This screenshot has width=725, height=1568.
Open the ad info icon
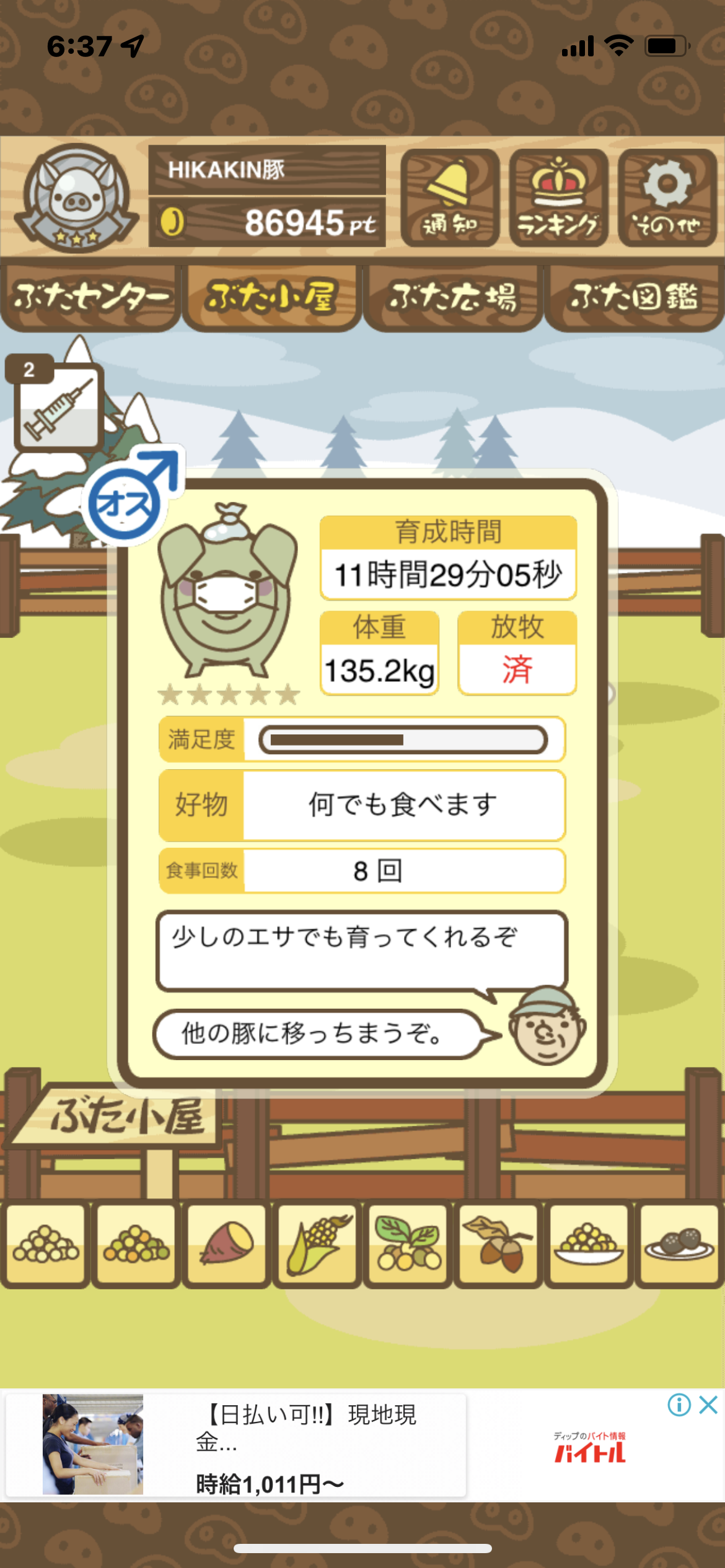[x=679, y=1405]
